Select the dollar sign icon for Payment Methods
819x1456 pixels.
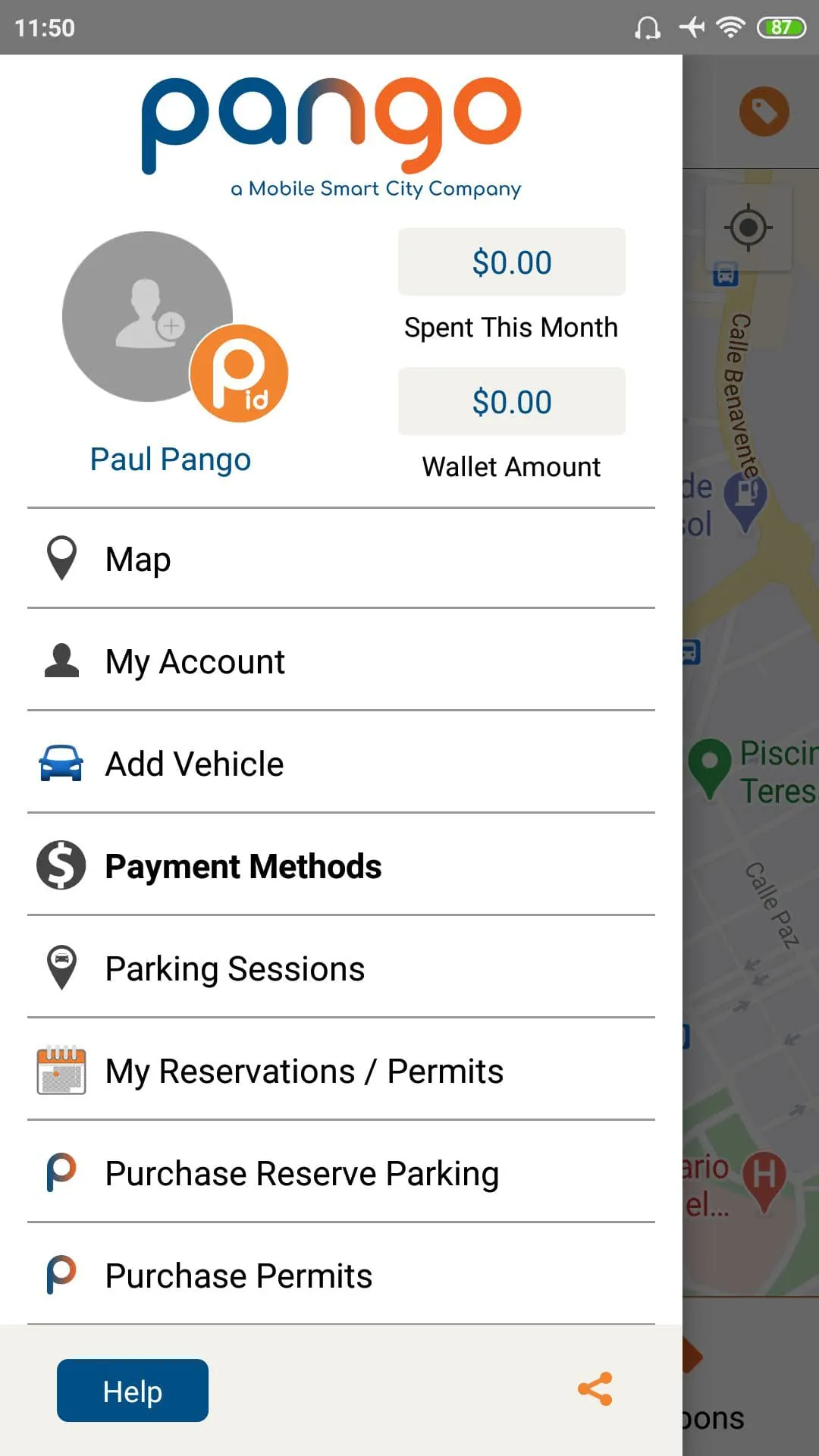point(59,866)
